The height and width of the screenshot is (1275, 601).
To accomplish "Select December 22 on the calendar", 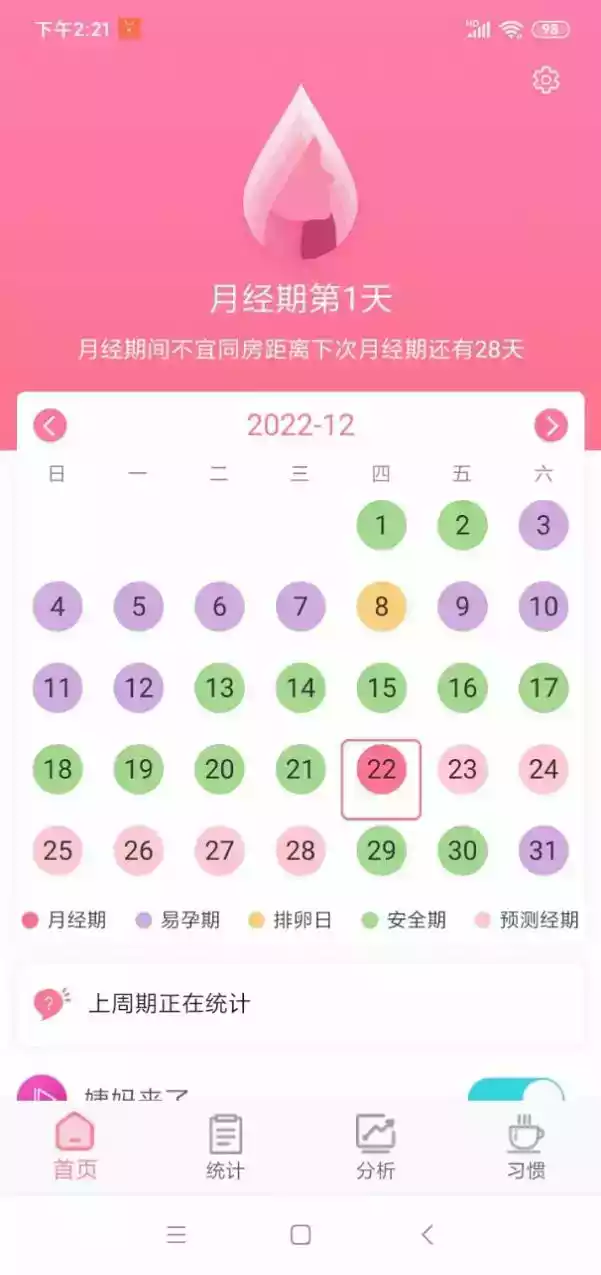I will click(381, 770).
